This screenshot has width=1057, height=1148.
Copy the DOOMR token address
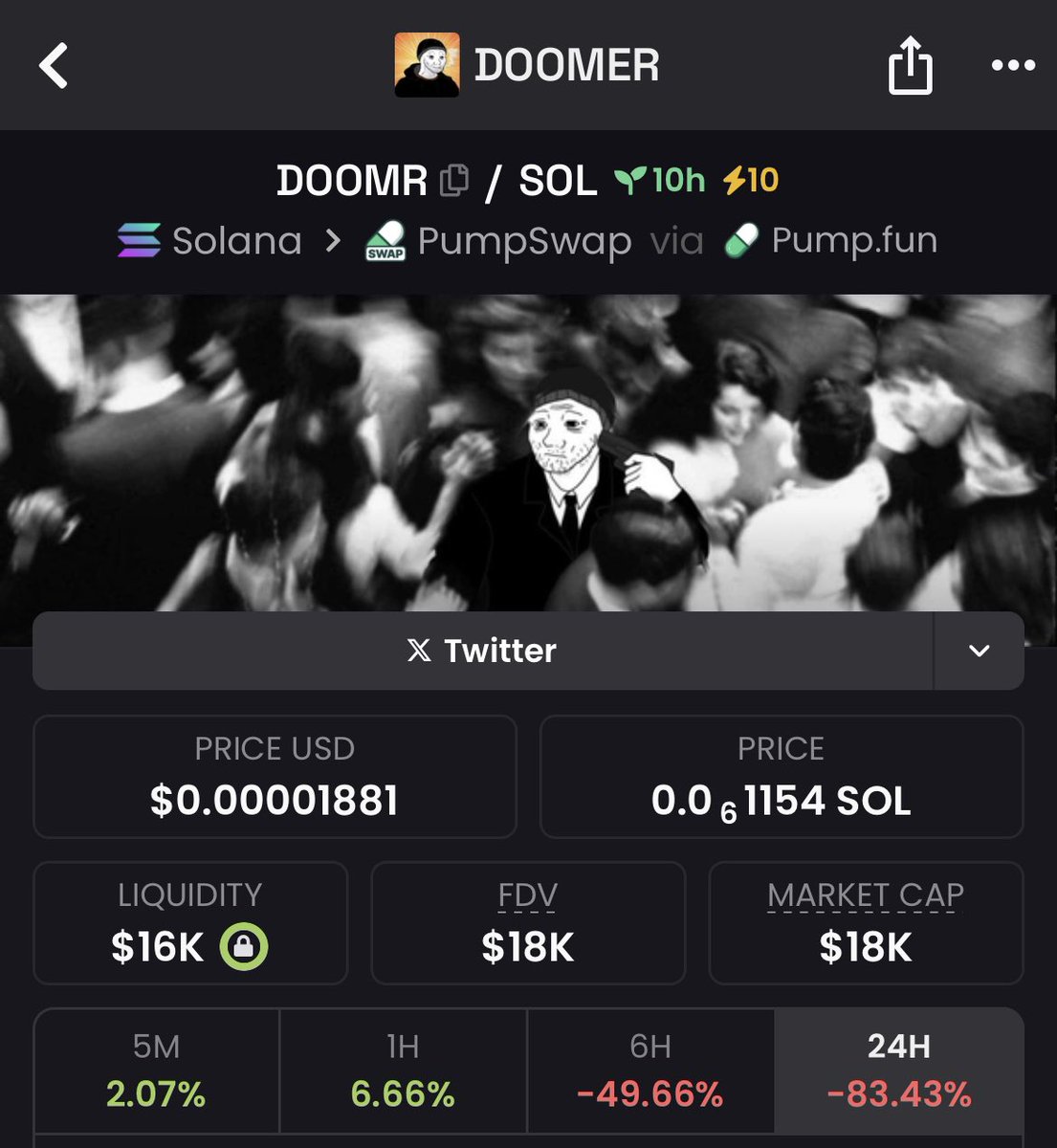pos(454,181)
